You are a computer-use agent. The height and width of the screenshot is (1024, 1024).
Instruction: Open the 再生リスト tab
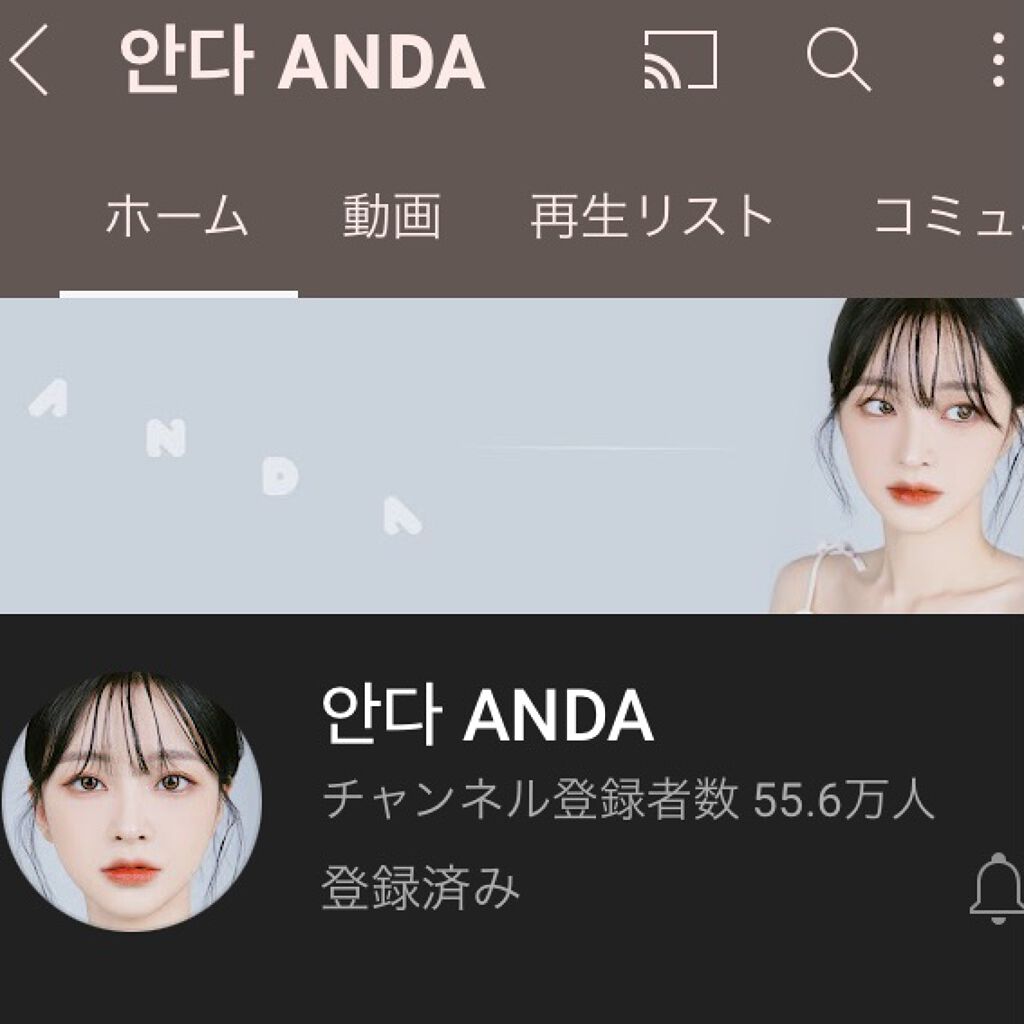[x=652, y=216]
